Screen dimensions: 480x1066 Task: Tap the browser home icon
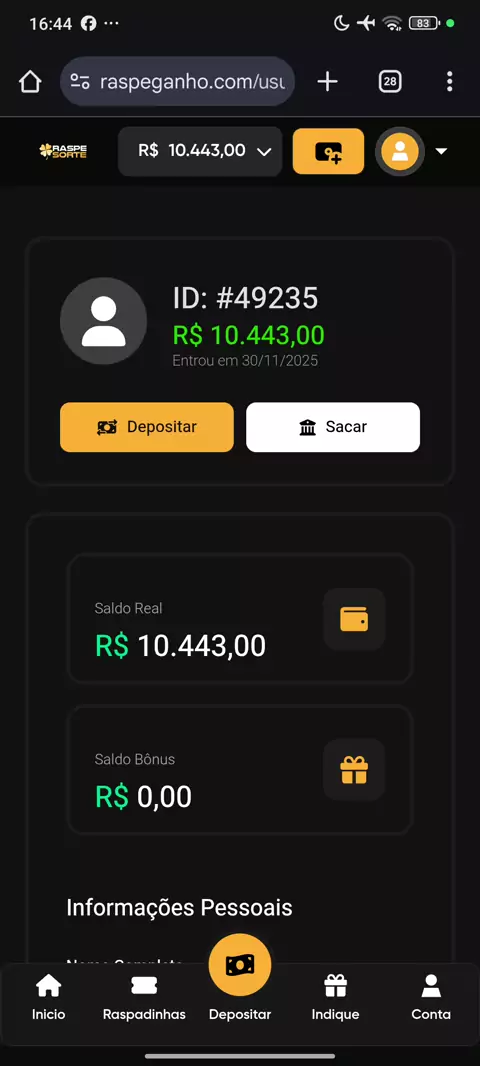(30, 82)
